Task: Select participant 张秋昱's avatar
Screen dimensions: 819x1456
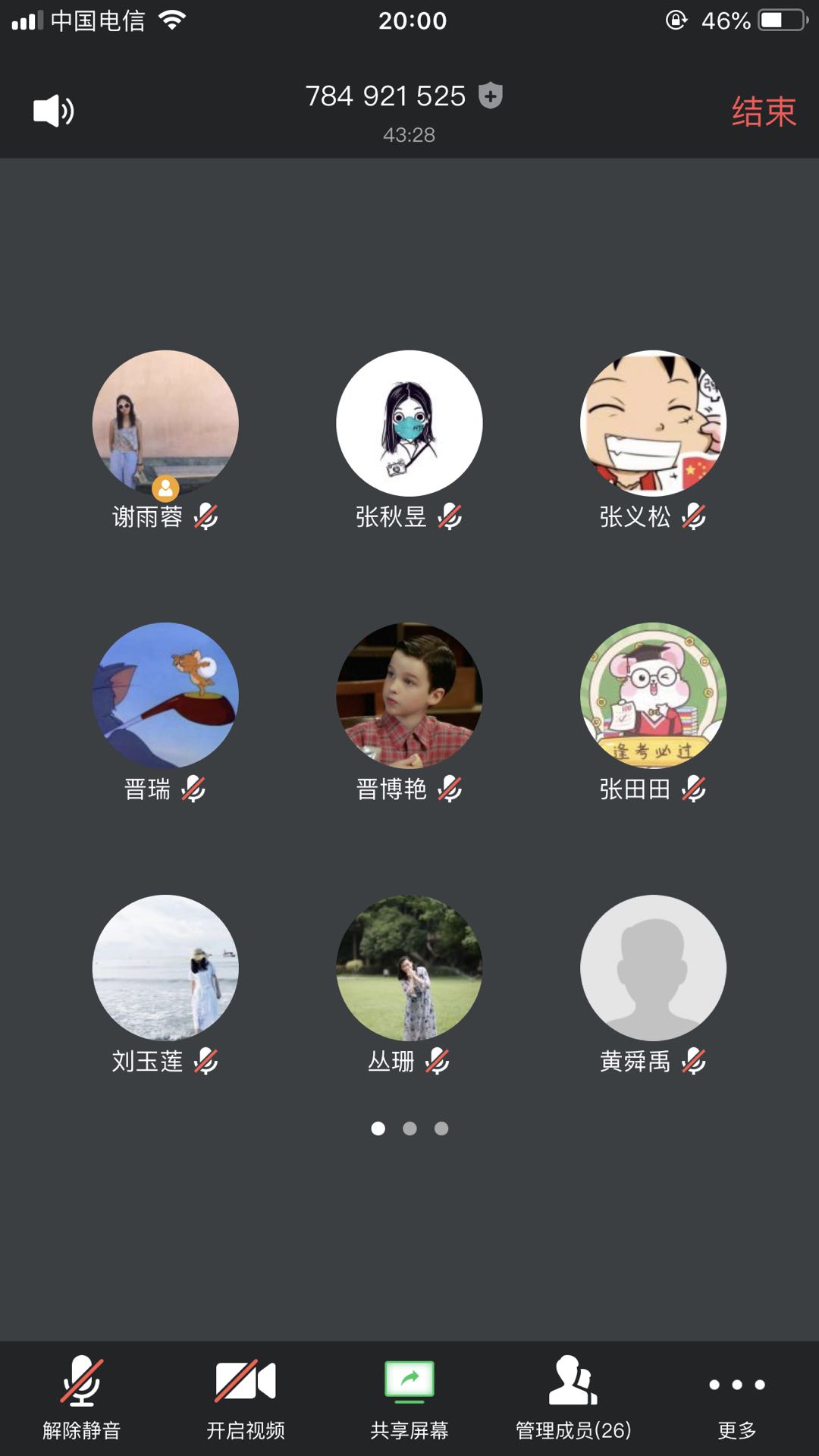Action: (409, 423)
